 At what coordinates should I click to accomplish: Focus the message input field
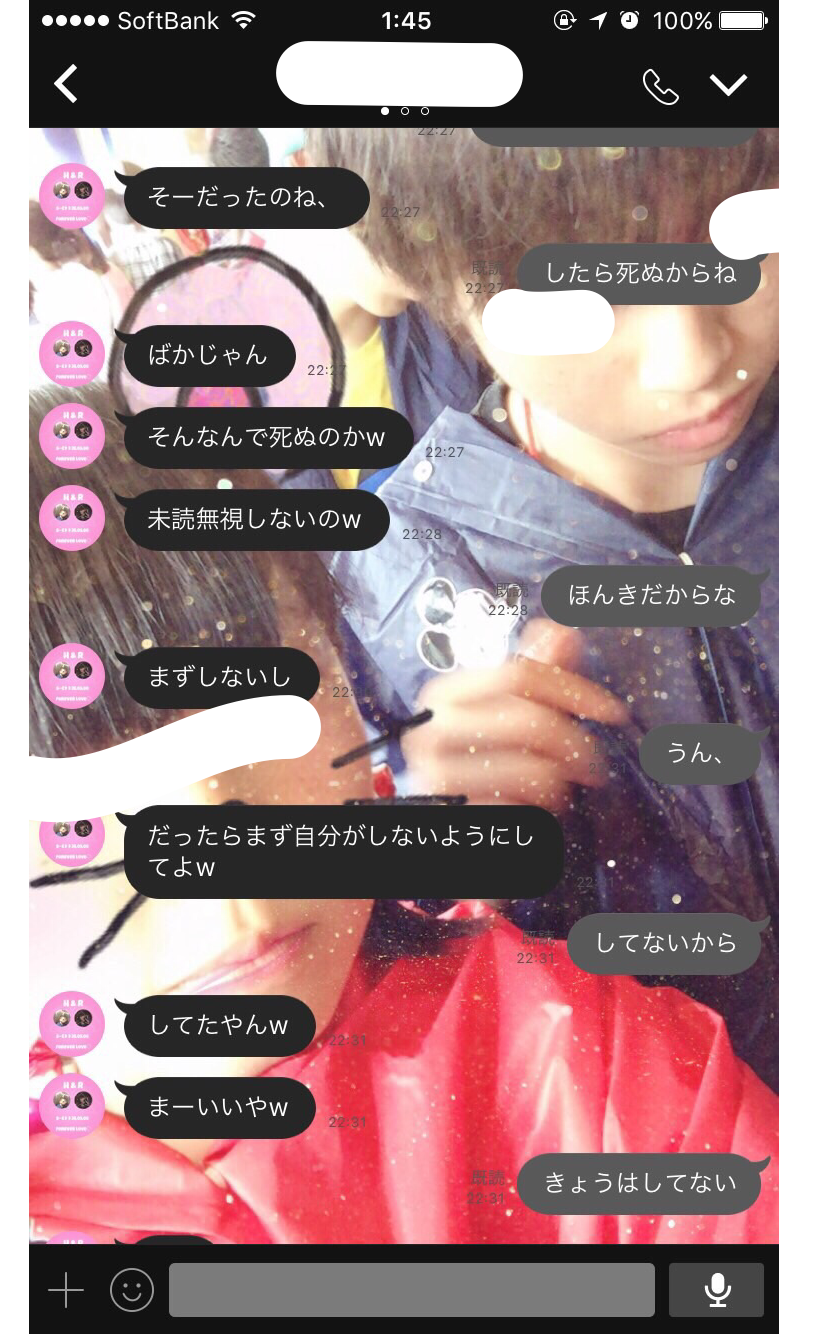point(412,1290)
